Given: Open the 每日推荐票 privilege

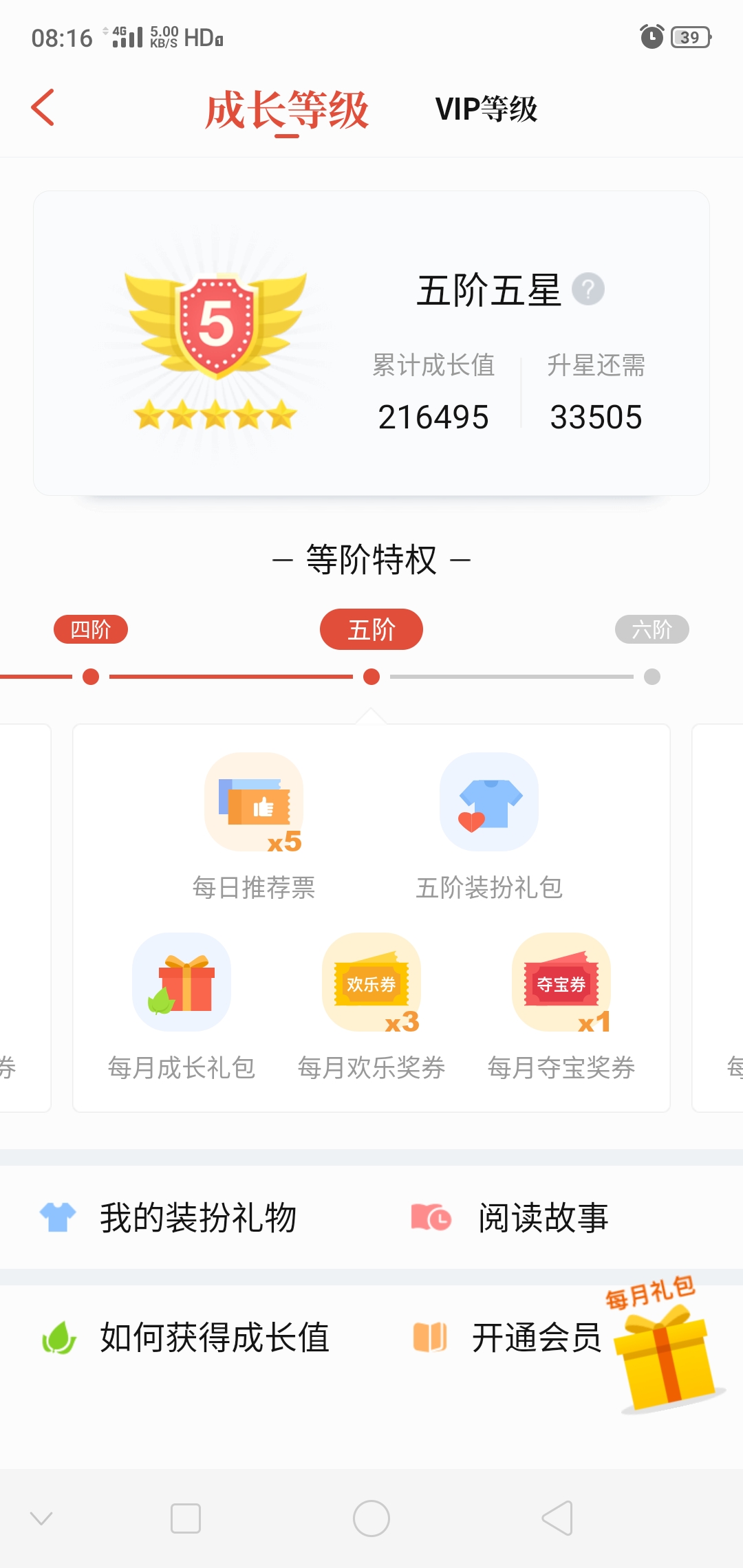Looking at the screenshot, I should [254, 825].
